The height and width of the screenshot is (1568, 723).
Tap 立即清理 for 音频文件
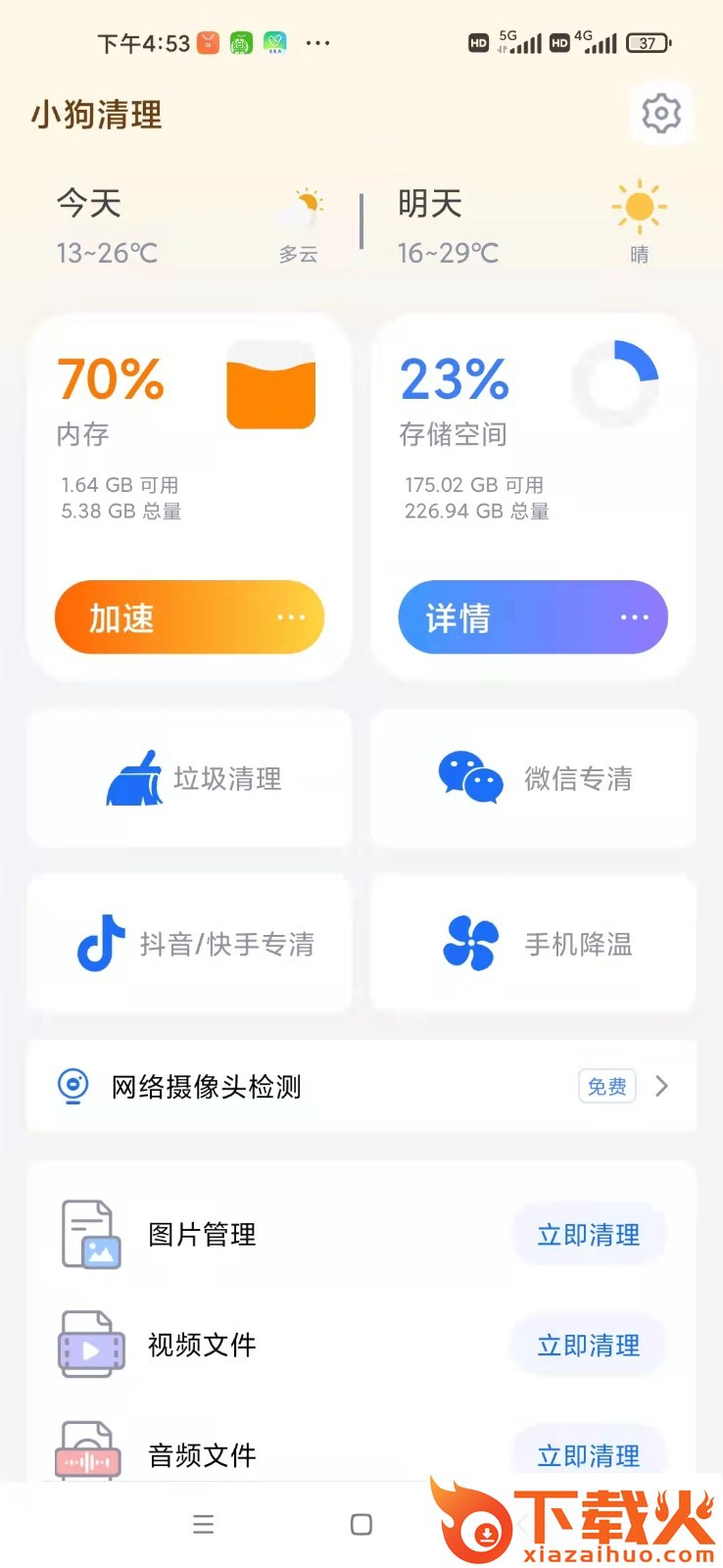(x=588, y=1455)
